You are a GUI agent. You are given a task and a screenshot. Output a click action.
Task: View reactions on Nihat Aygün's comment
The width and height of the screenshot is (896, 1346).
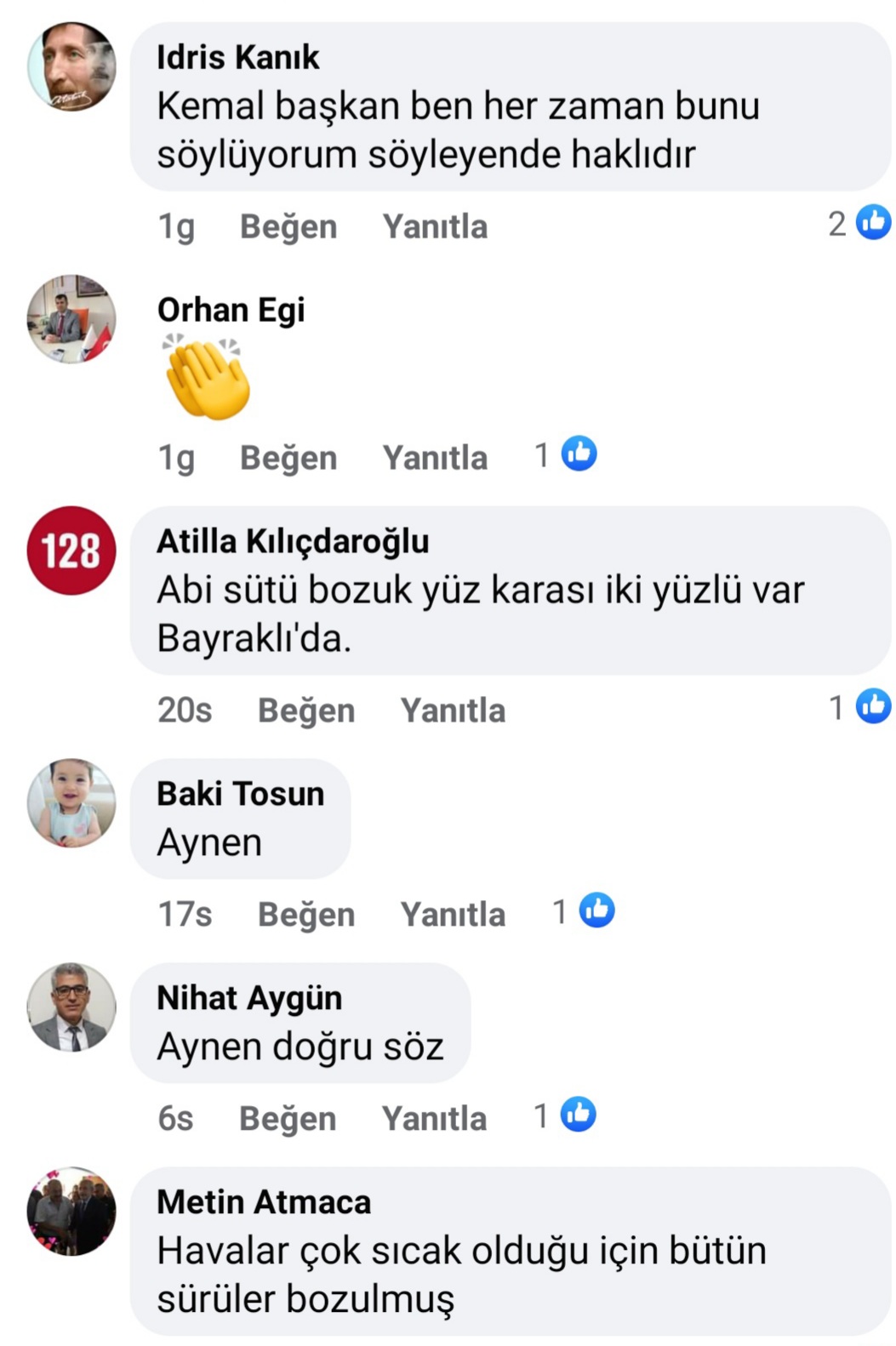tap(566, 1115)
